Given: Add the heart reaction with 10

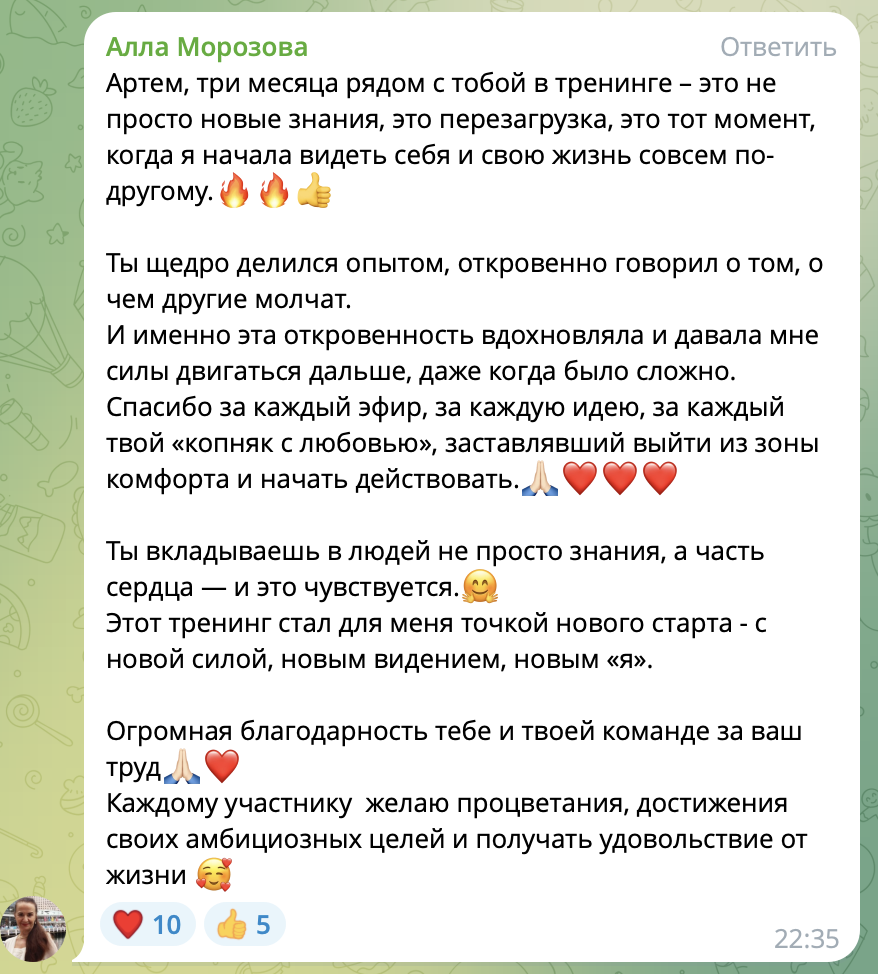Looking at the screenshot, I should pyautogui.click(x=148, y=924).
